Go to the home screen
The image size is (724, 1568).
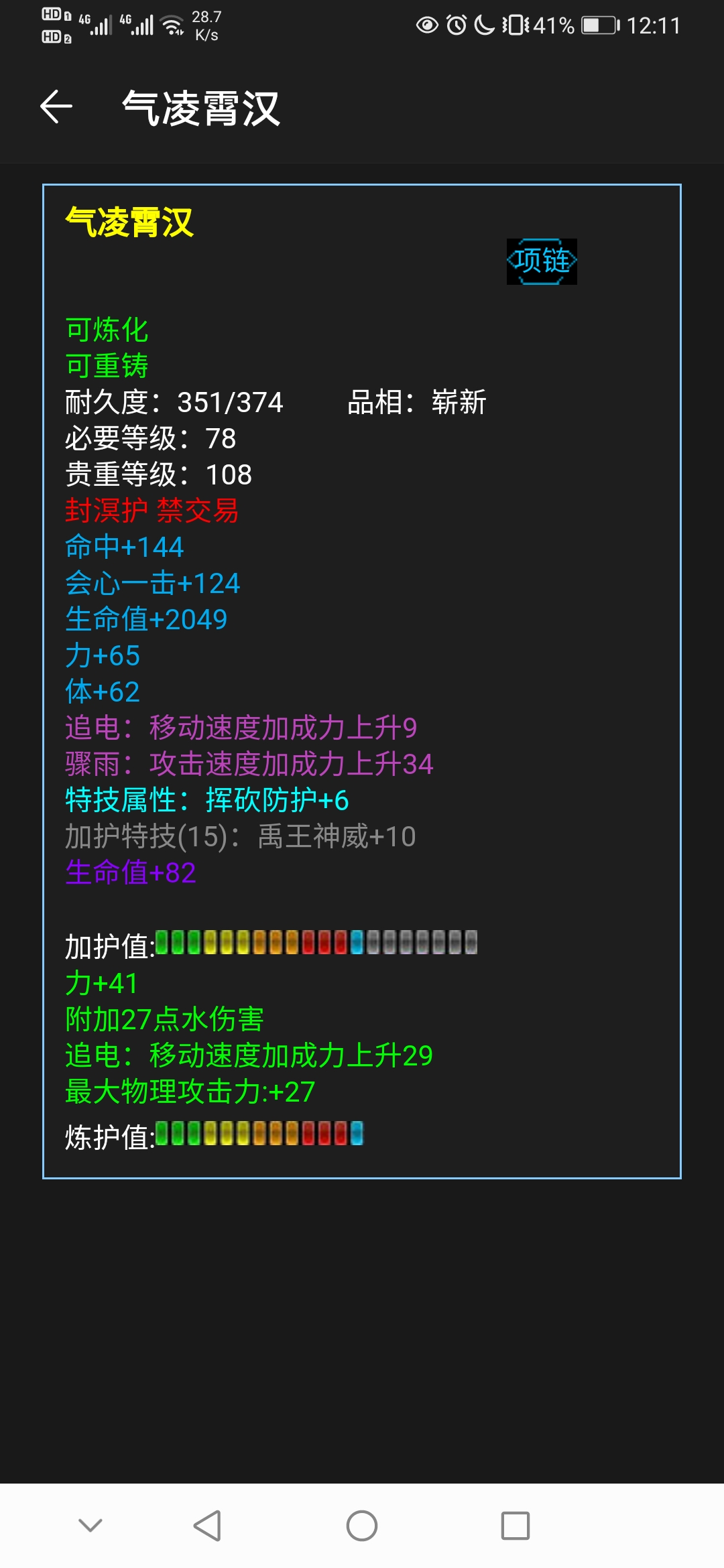coord(362,1526)
